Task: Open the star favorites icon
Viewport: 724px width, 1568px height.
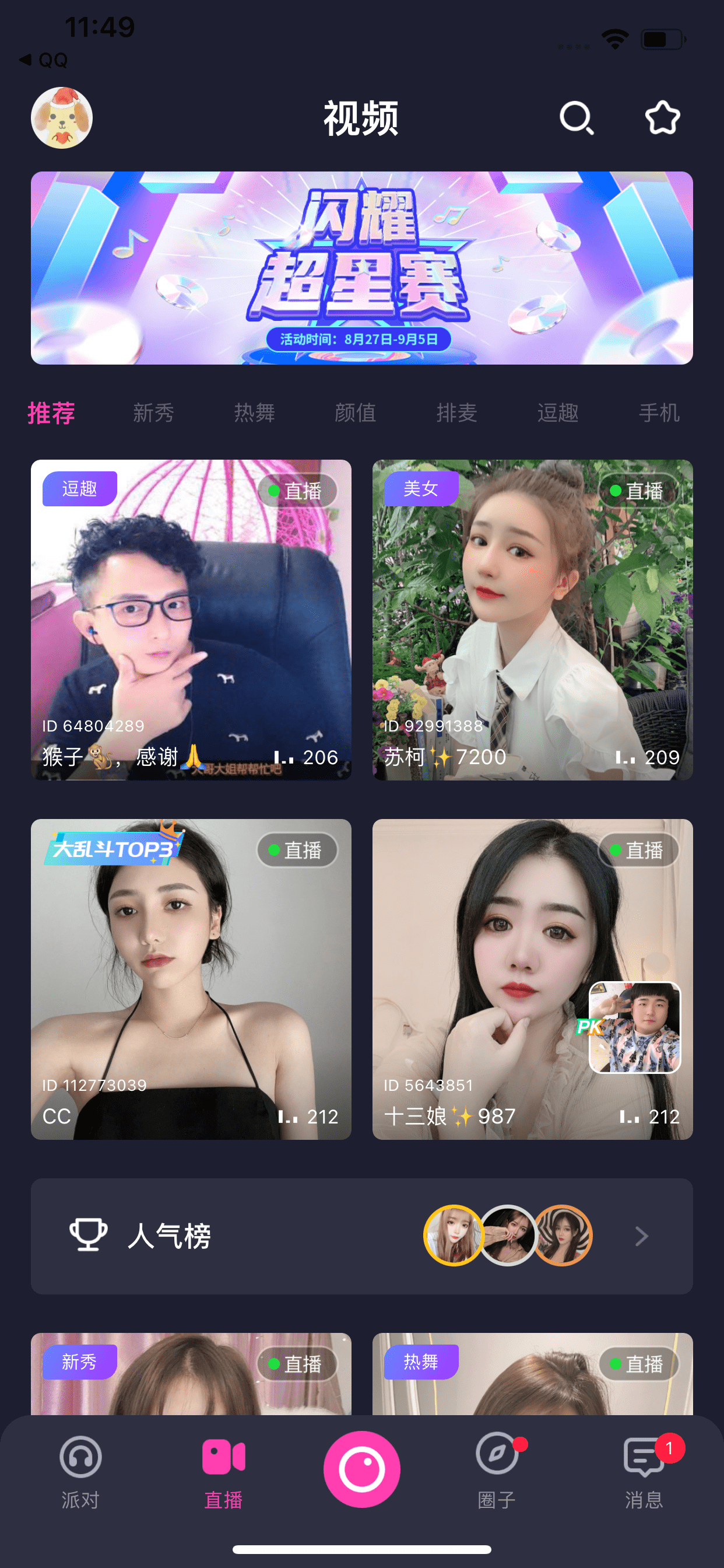Action: tap(662, 118)
